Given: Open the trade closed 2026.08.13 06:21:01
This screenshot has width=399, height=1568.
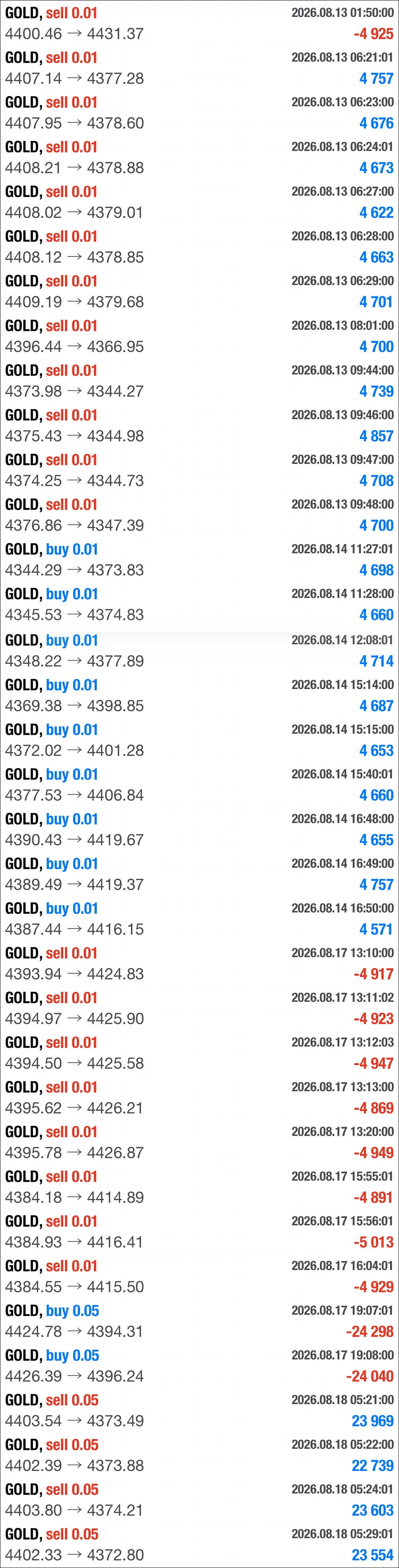Looking at the screenshot, I should click(x=199, y=67).
